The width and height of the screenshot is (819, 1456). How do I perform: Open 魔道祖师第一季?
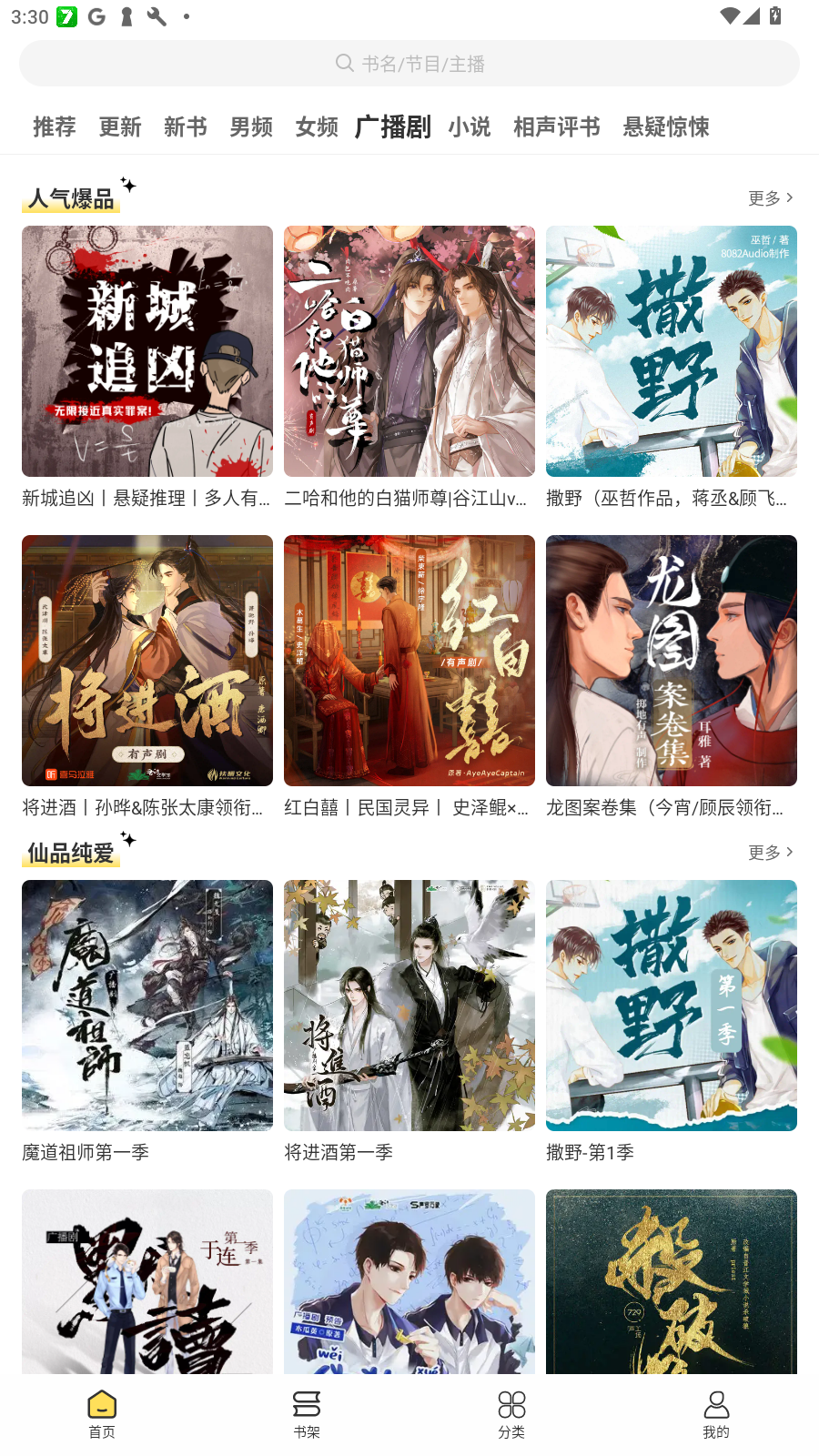(x=147, y=1006)
